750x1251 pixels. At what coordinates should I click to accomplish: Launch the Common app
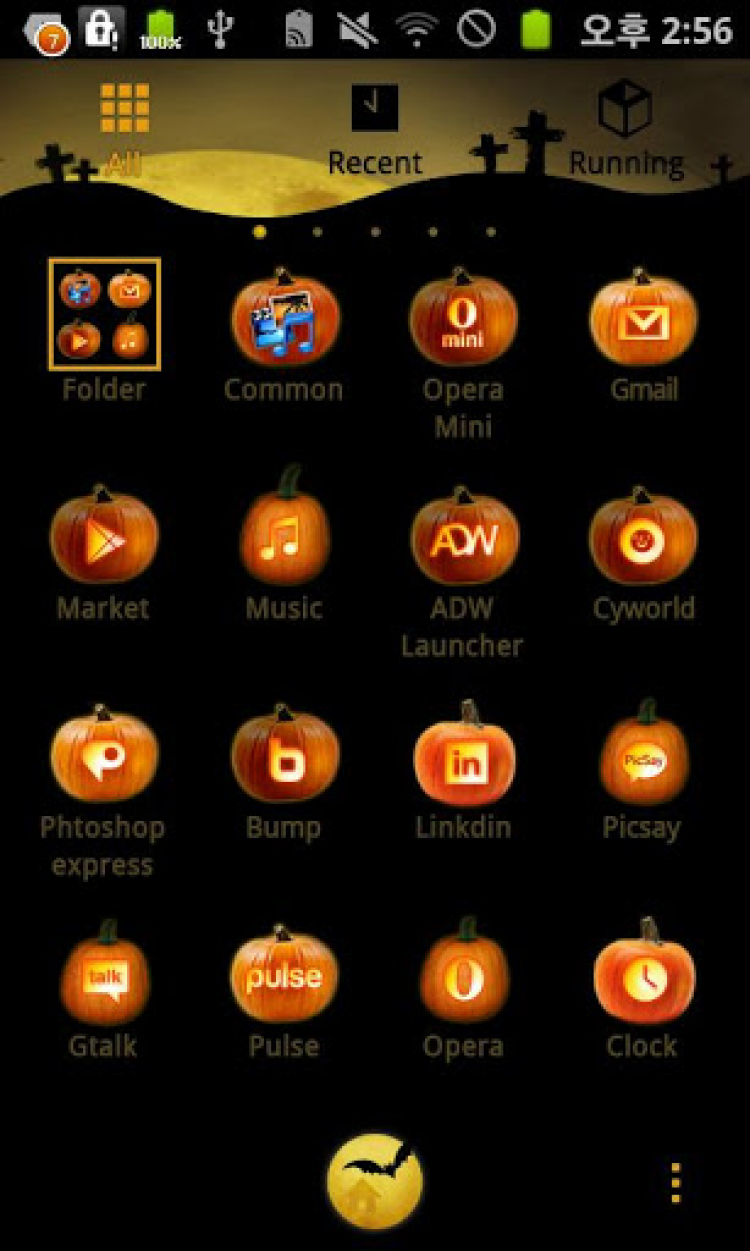284,320
